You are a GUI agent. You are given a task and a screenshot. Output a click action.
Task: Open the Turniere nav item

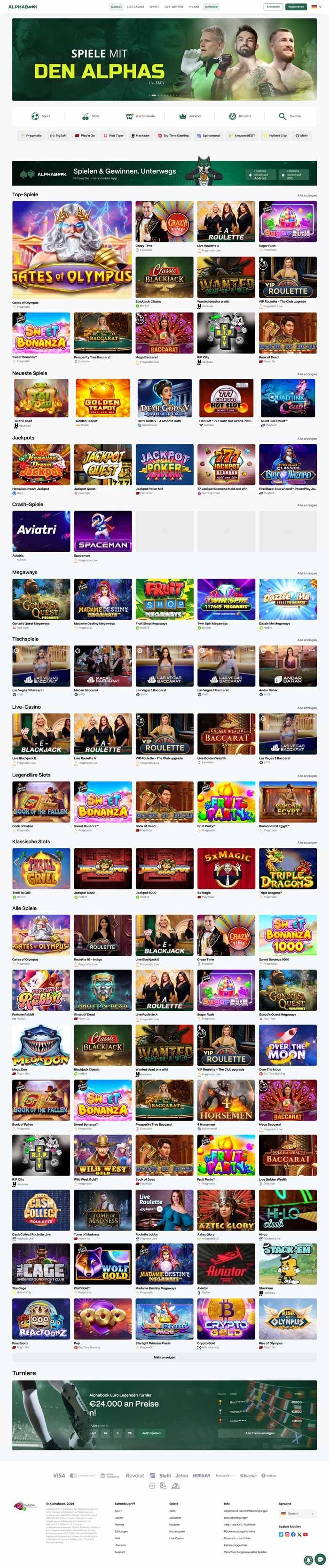[211, 7]
